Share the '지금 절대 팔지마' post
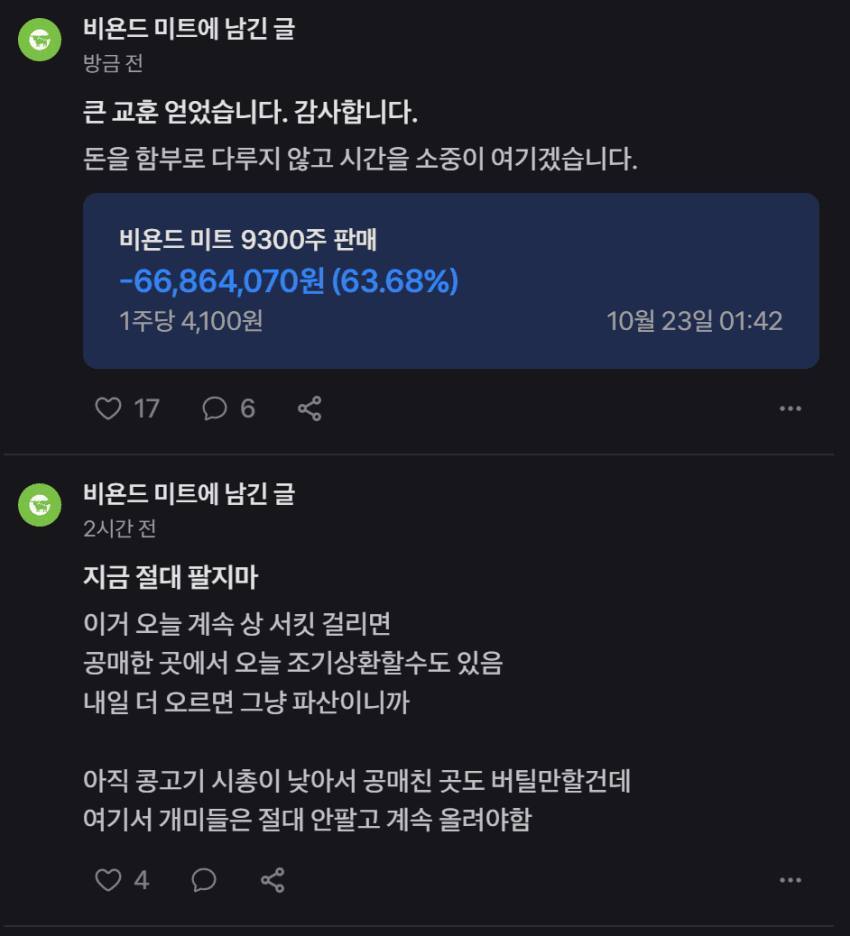This screenshot has width=850, height=936. point(272,880)
